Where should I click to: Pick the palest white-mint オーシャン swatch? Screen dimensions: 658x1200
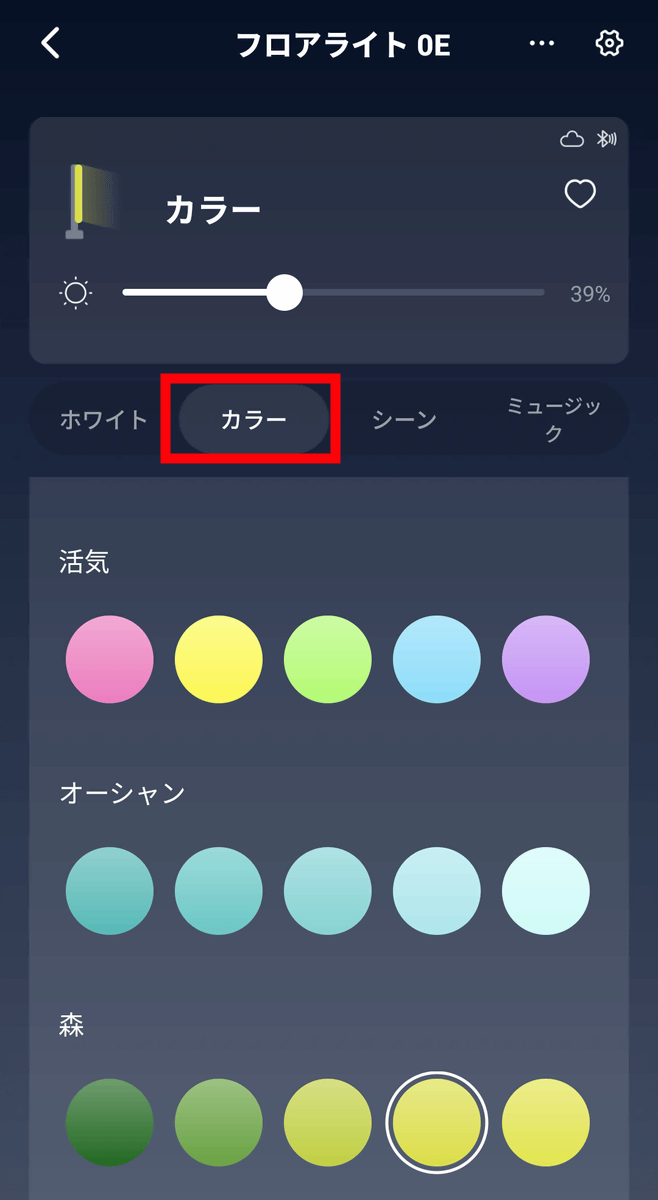[546, 891]
